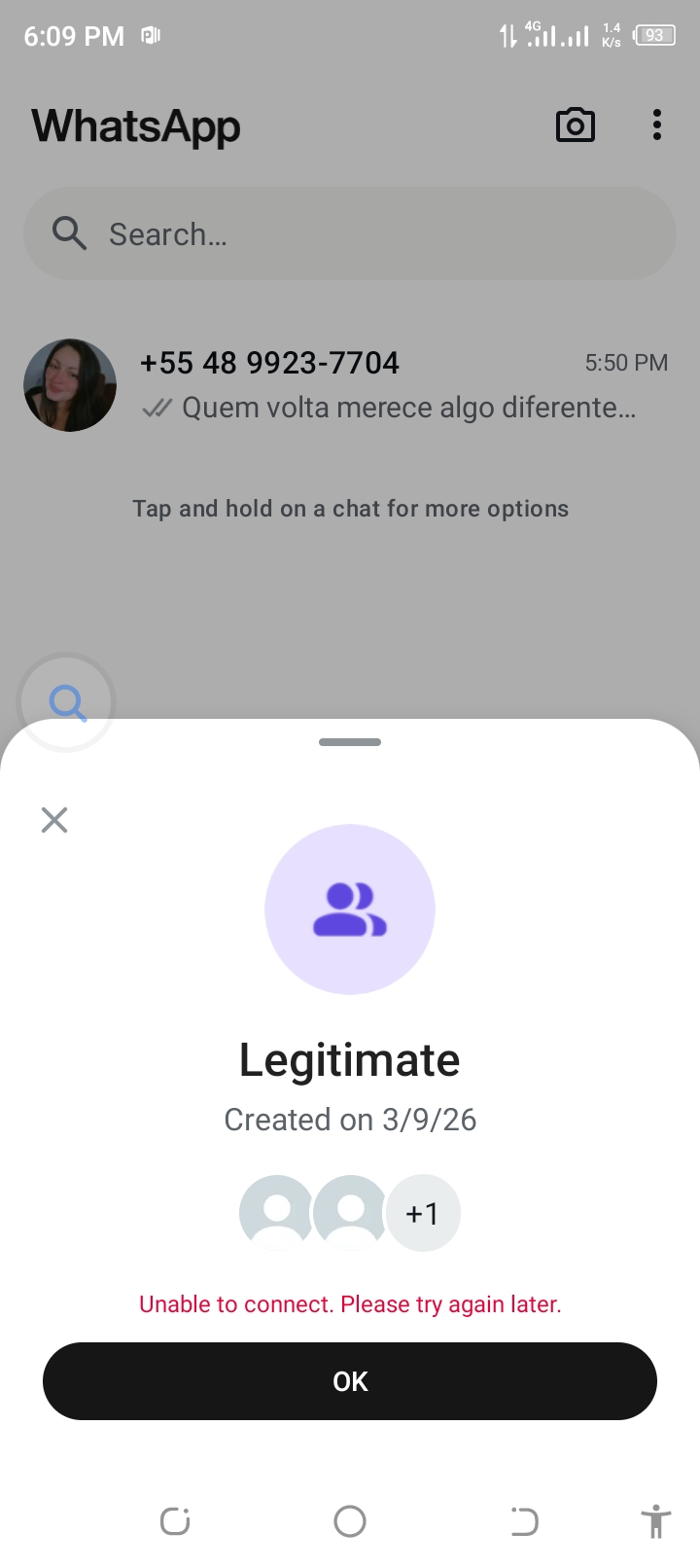Tap the floating blue magnifier button

coord(67,701)
